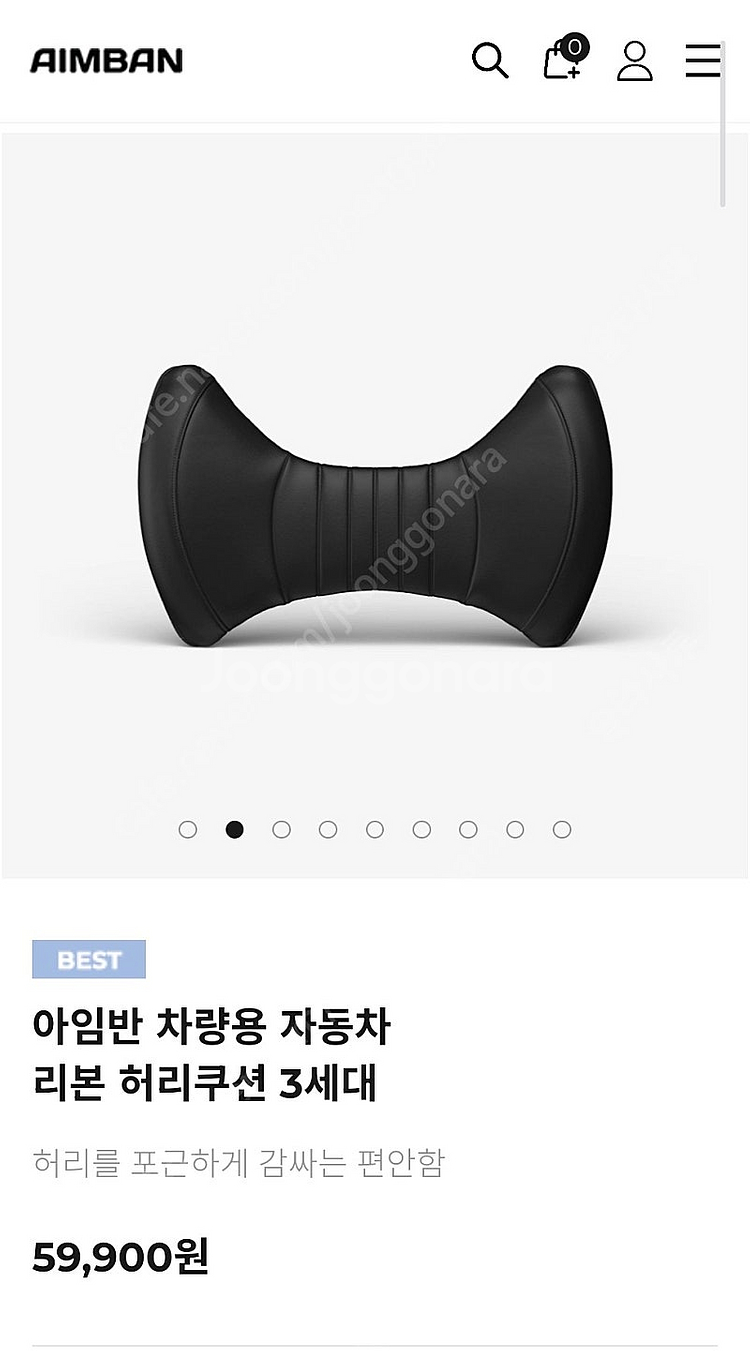
Task: Open the user account icon
Action: click(634, 61)
